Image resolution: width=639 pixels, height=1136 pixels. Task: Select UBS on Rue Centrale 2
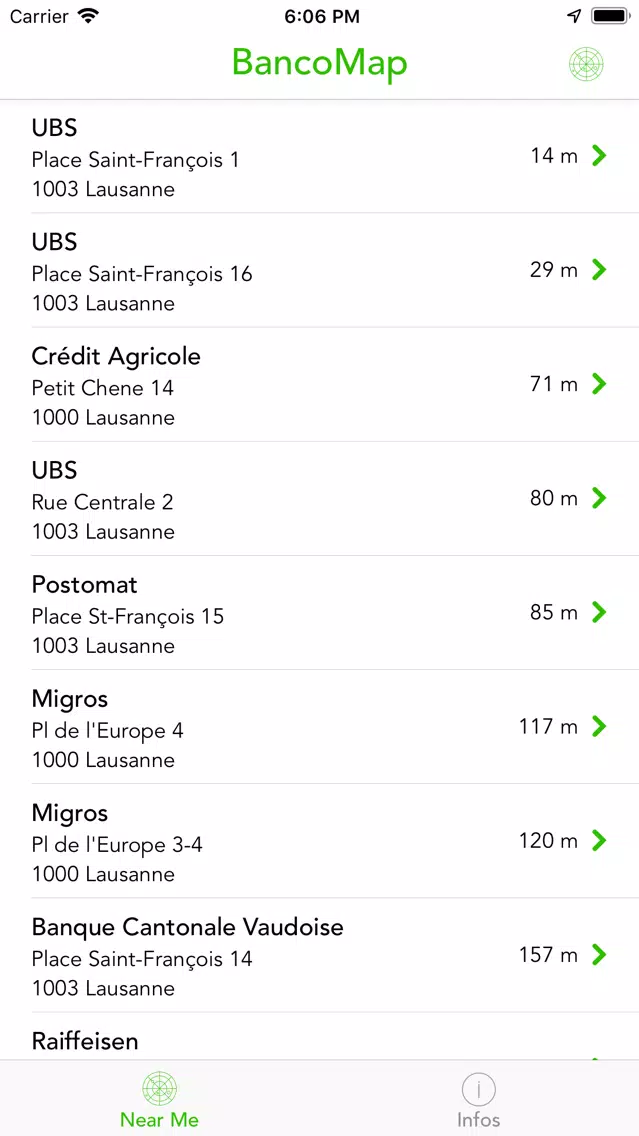tap(320, 498)
